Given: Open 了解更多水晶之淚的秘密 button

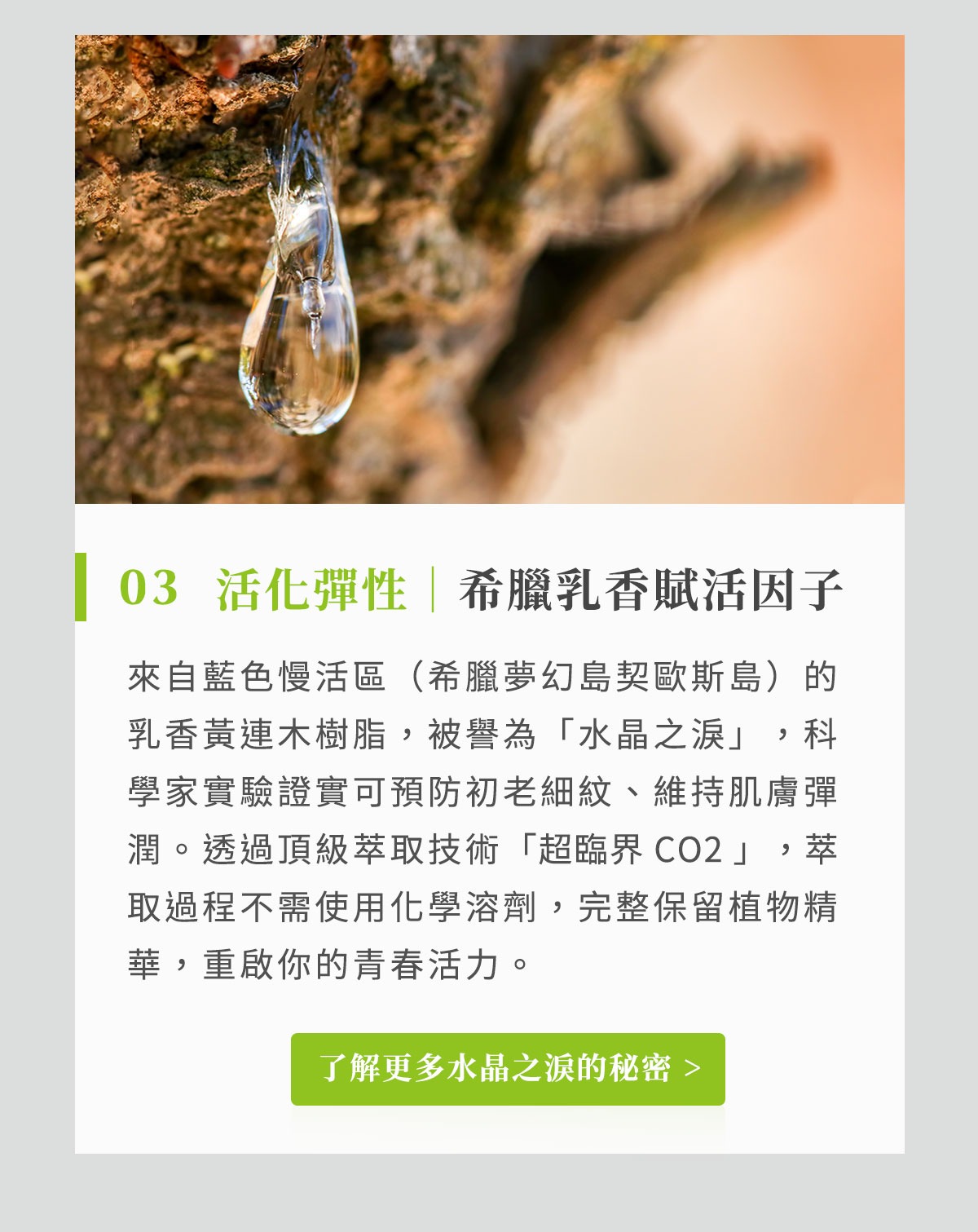Looking at the screenshot, I should pyautogui.click(x=508, y=1069).
